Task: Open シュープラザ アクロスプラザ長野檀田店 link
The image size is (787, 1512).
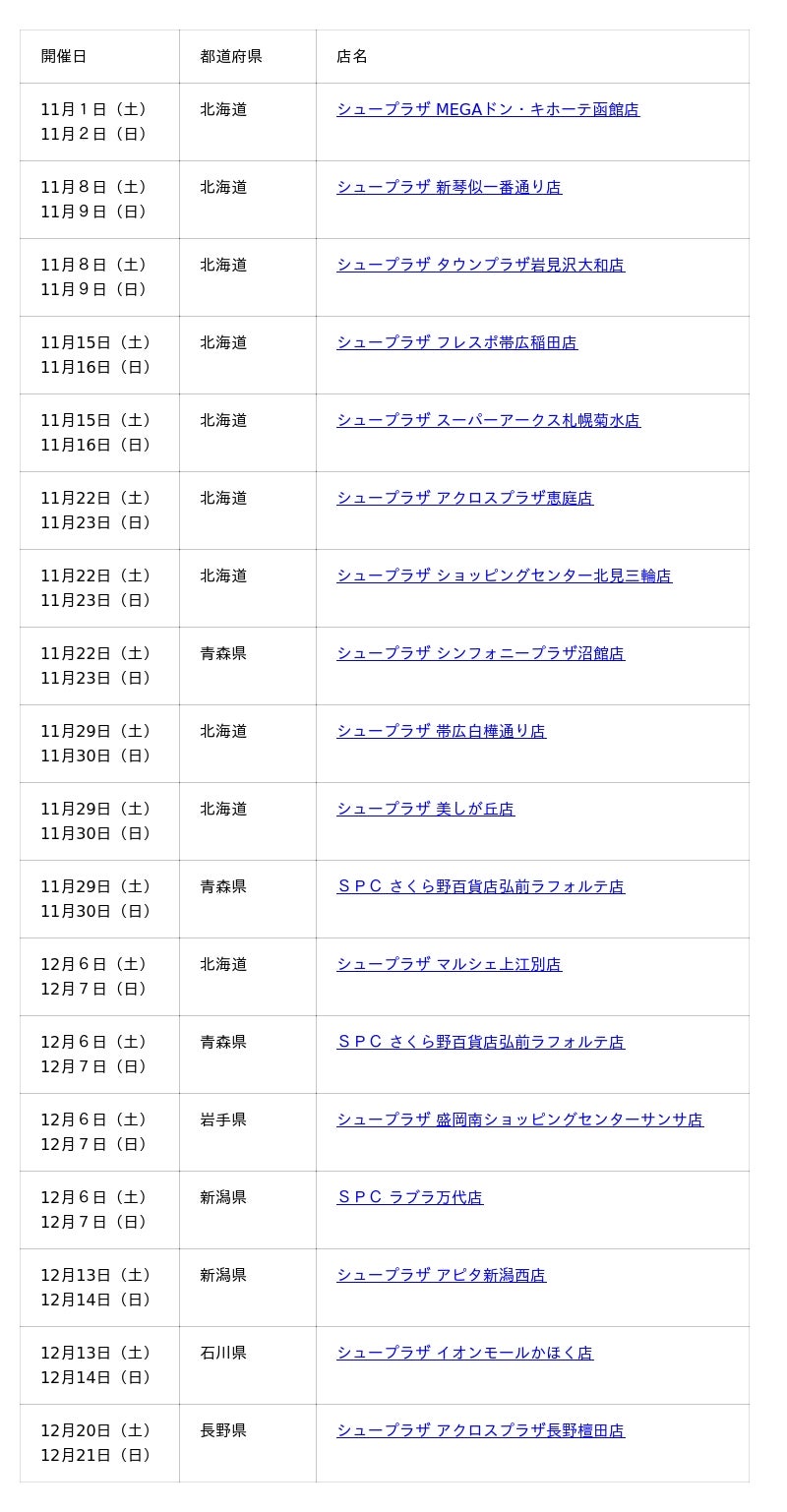Action: 480,1430
